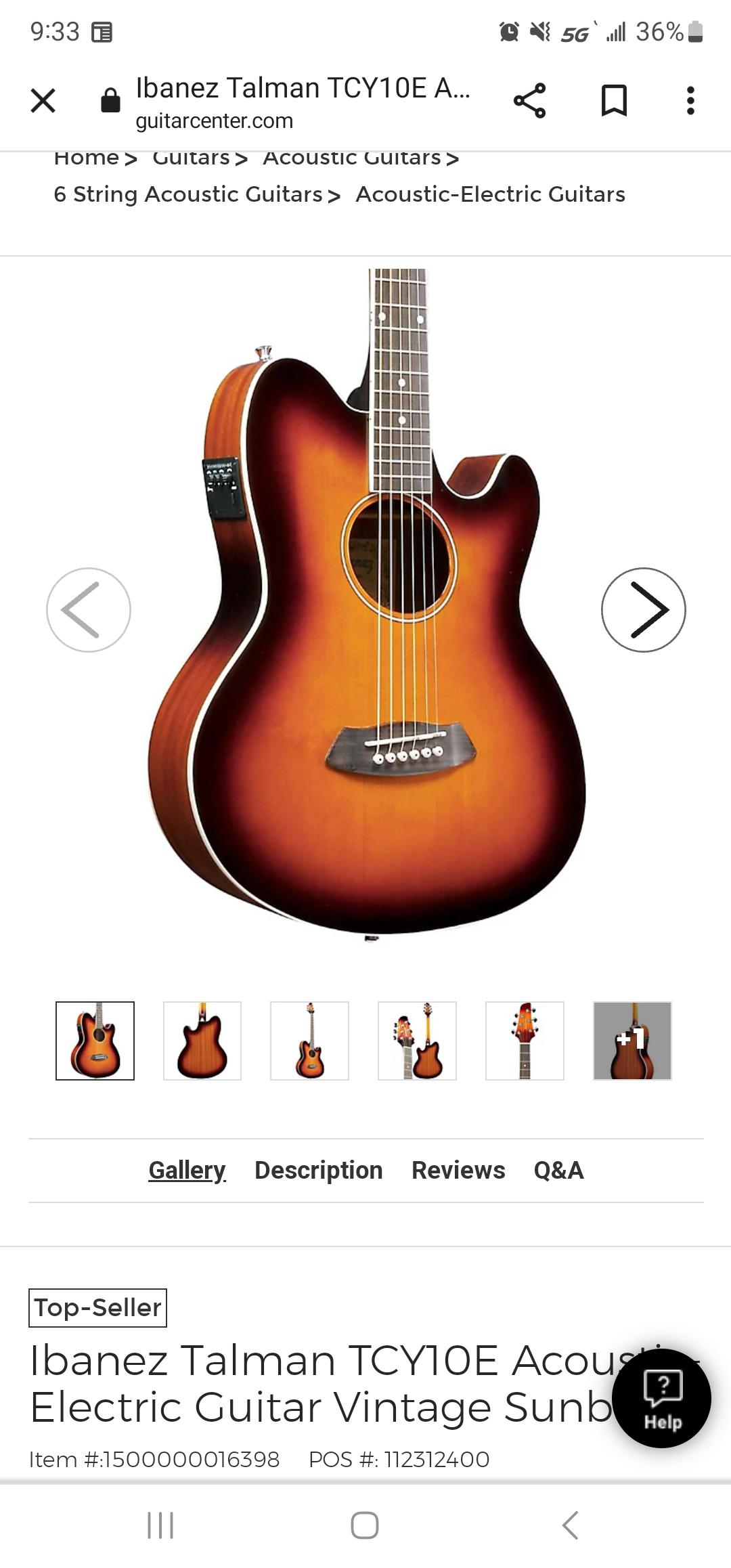Share this guitar product page
731x1568 pixels.
point(529,100)
